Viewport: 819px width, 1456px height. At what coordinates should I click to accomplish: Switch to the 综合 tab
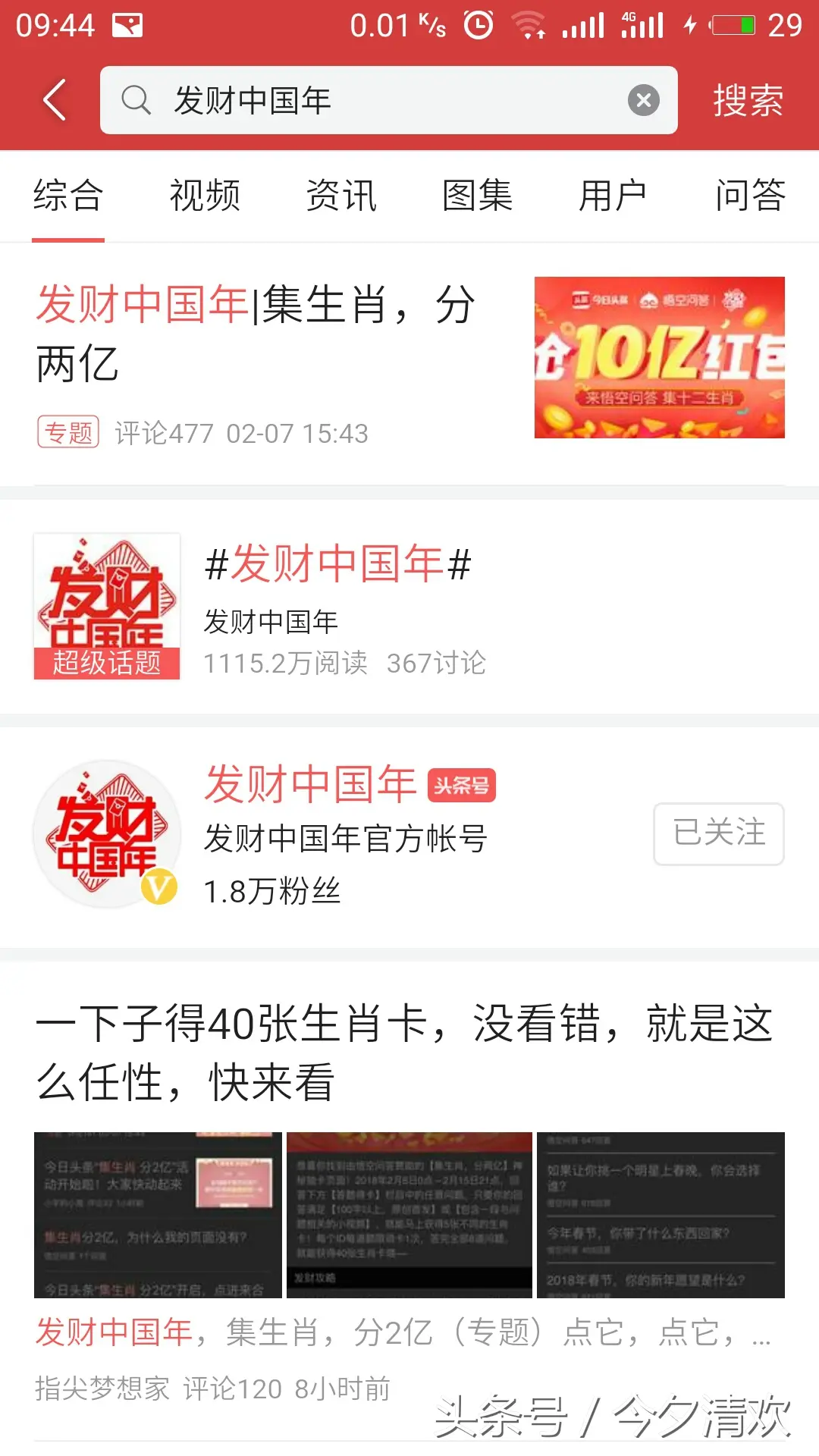tap(67, 196)
